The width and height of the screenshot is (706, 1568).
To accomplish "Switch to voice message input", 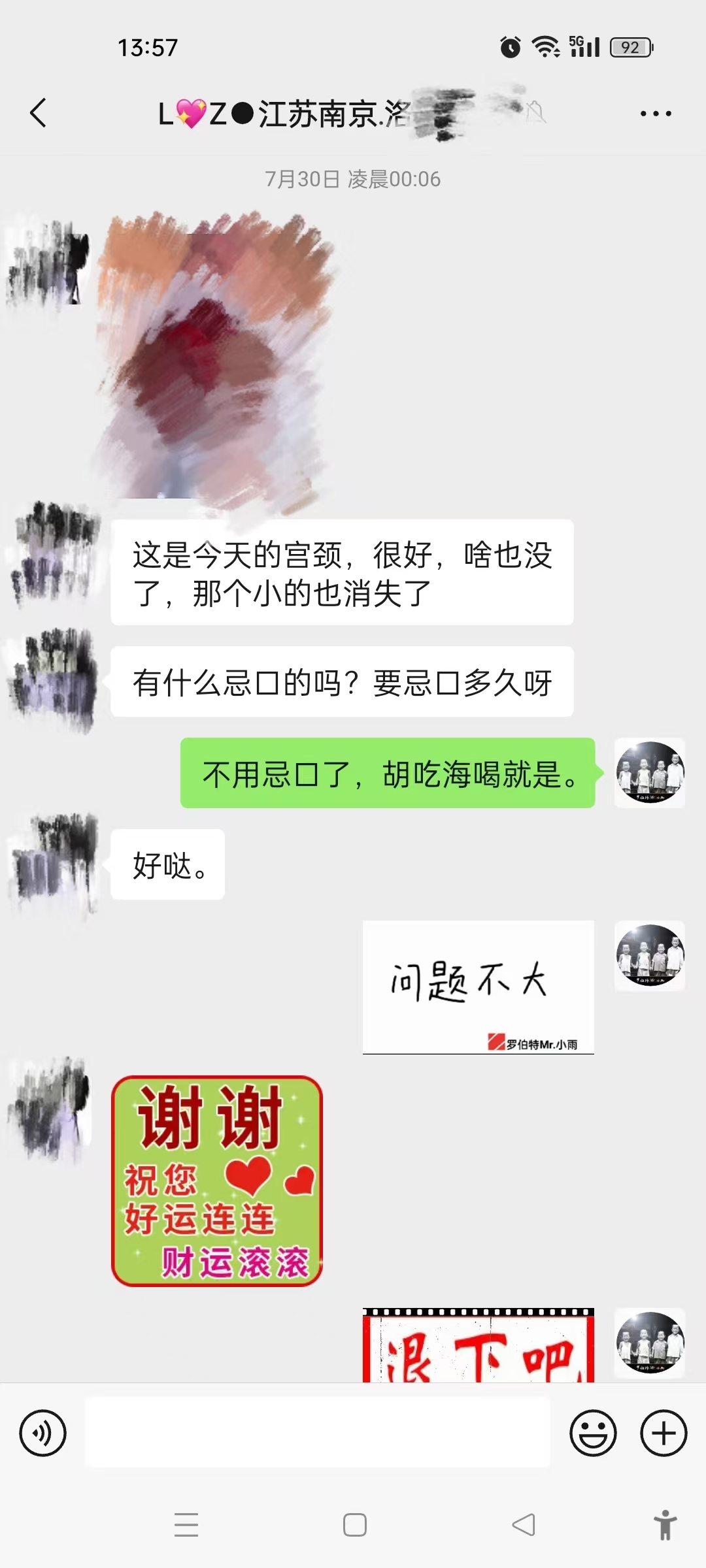I will click(x=43, y=1433).
